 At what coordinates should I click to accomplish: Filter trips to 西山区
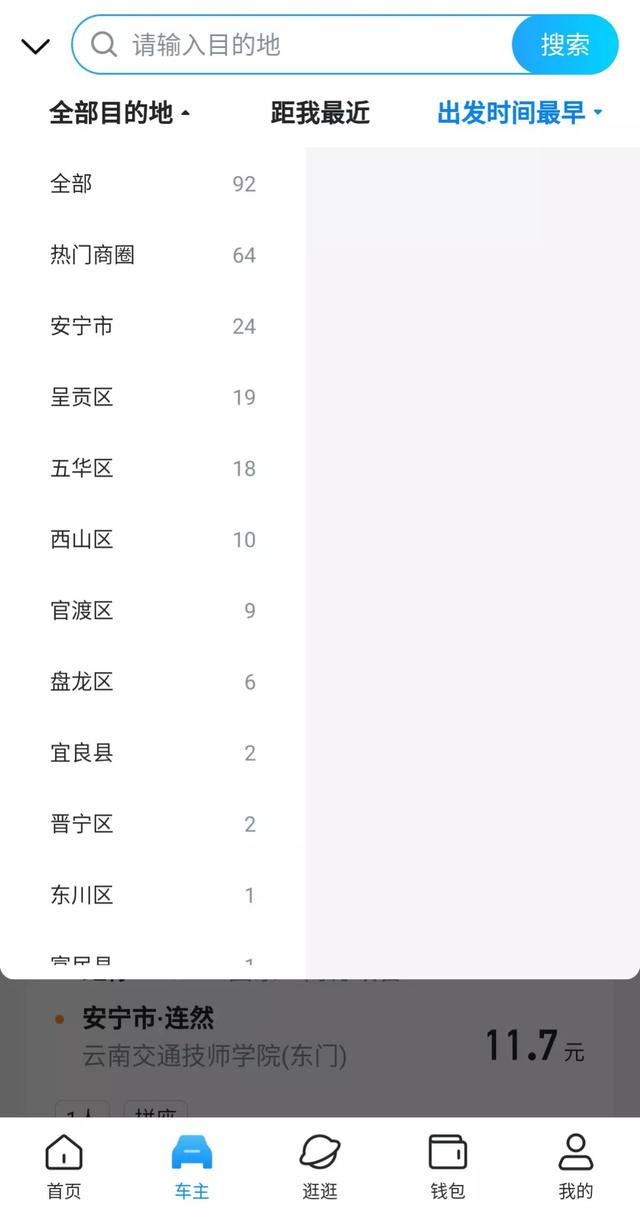pos(153,539)
